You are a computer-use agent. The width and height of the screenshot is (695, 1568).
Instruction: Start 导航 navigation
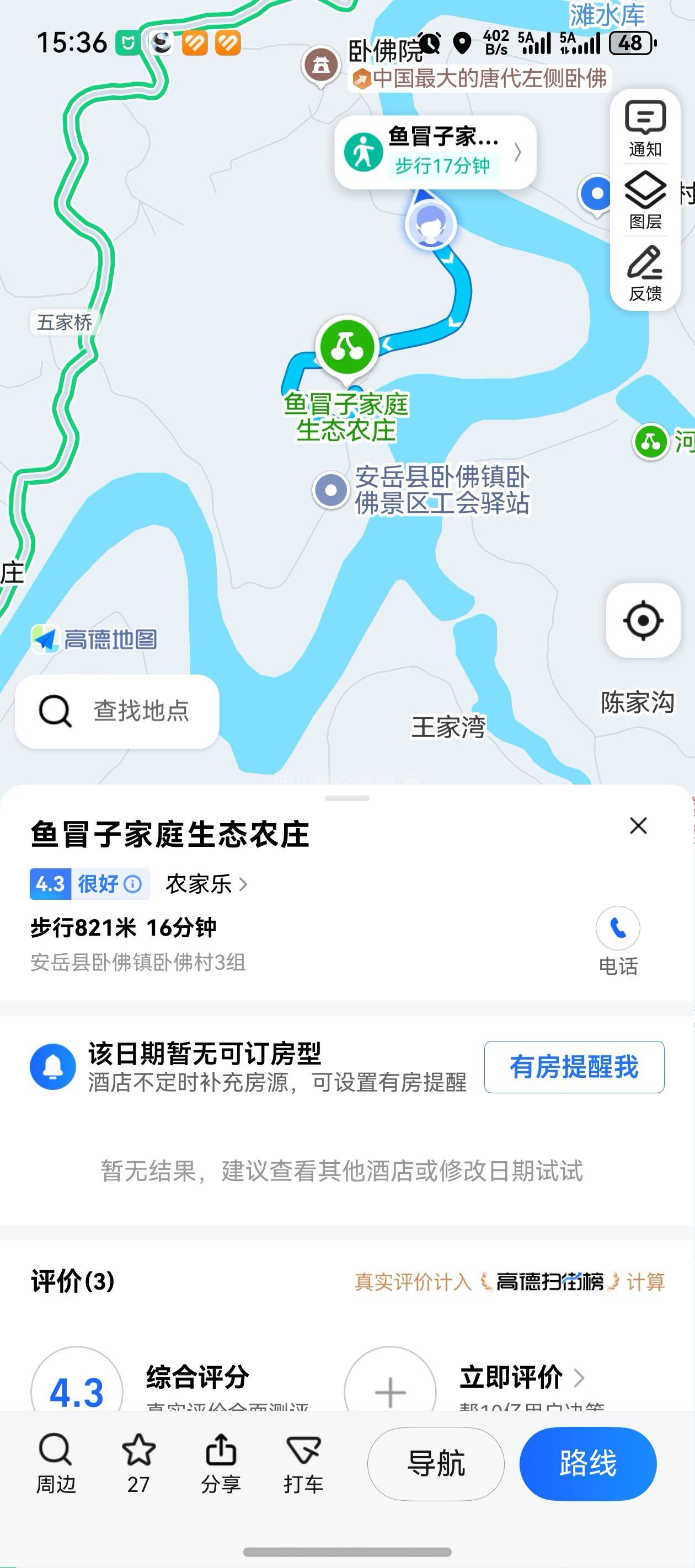(x=436, y=1463)
